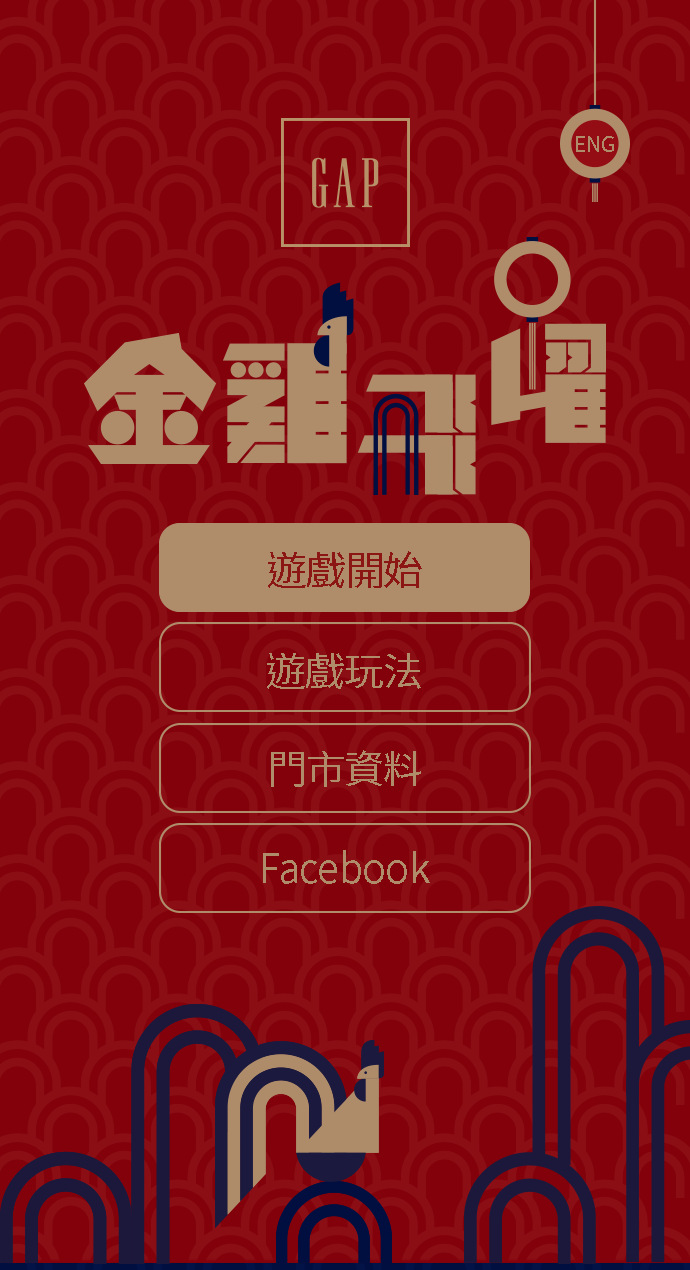
Task: Switch language with the ENG lantern
Action: point(594,144)
